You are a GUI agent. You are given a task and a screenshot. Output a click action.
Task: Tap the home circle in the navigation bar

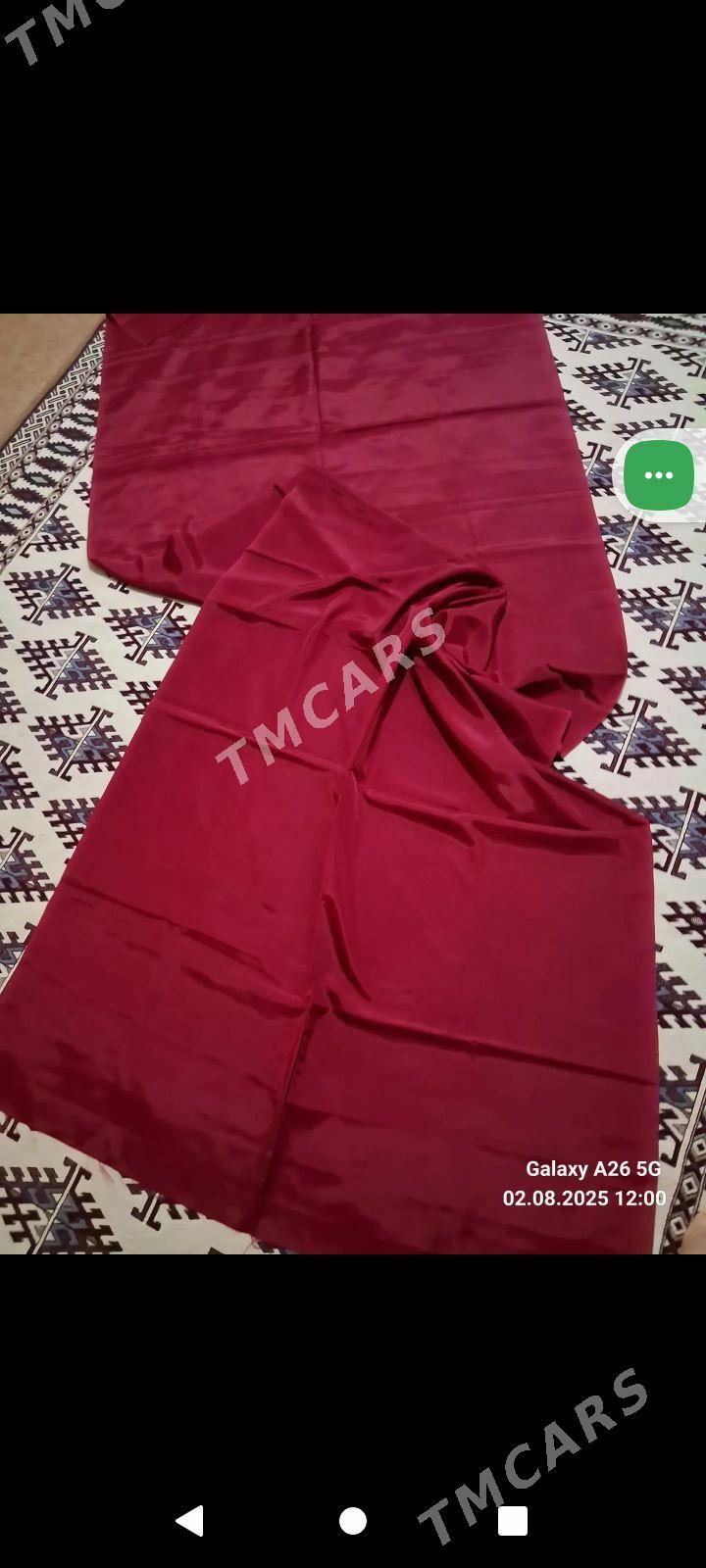(353, 1521)
